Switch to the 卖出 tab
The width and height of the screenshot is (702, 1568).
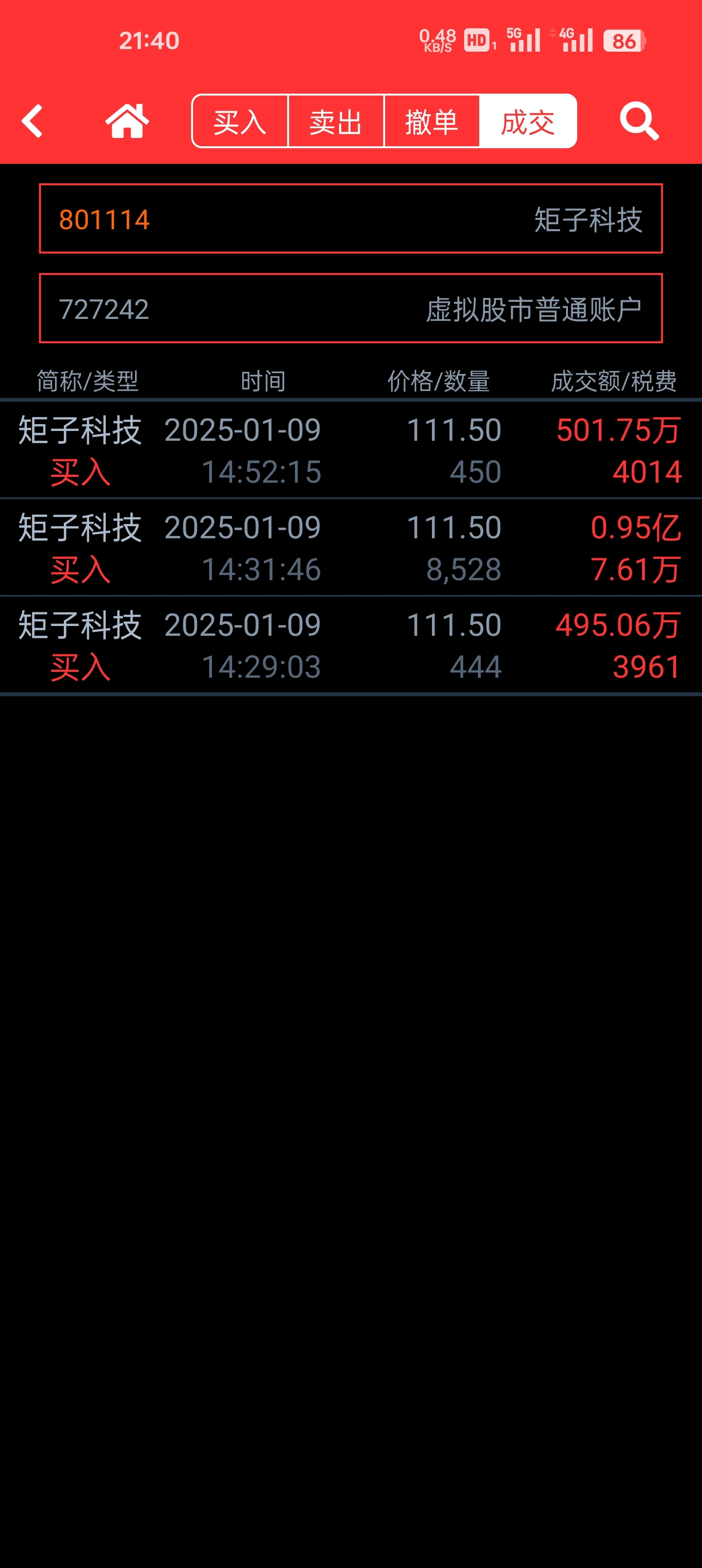click(335, 121)
